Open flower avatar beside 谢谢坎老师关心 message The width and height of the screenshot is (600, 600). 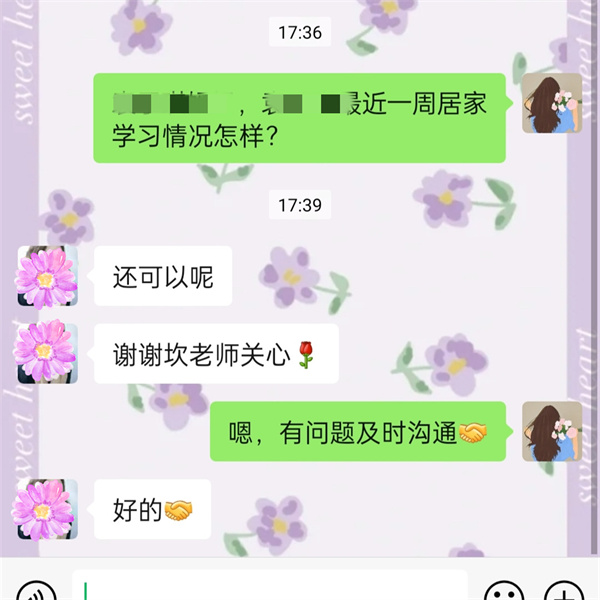pos(46,353)
